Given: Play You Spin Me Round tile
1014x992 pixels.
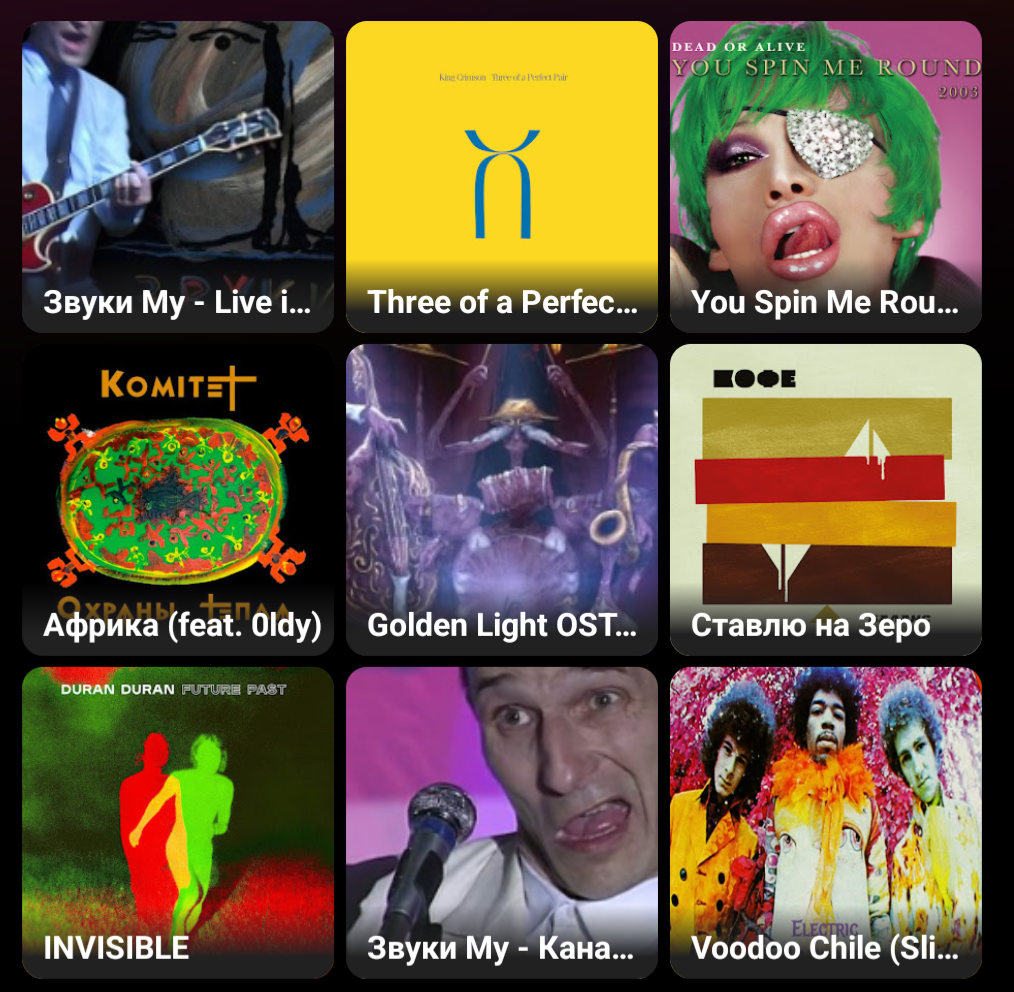Looking at the screenshot, I should point(826,177).
